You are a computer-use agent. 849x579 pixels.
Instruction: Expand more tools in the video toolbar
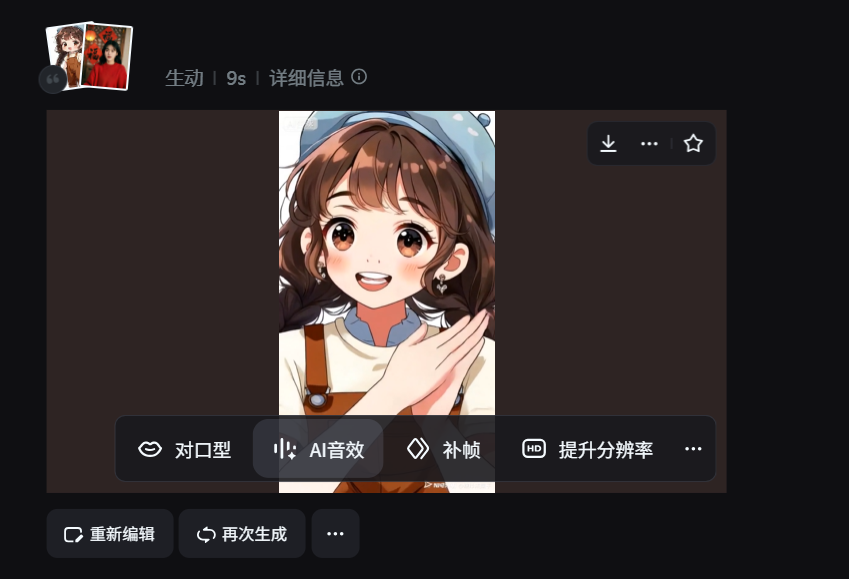pyautogui.click(x=693, y=450)
